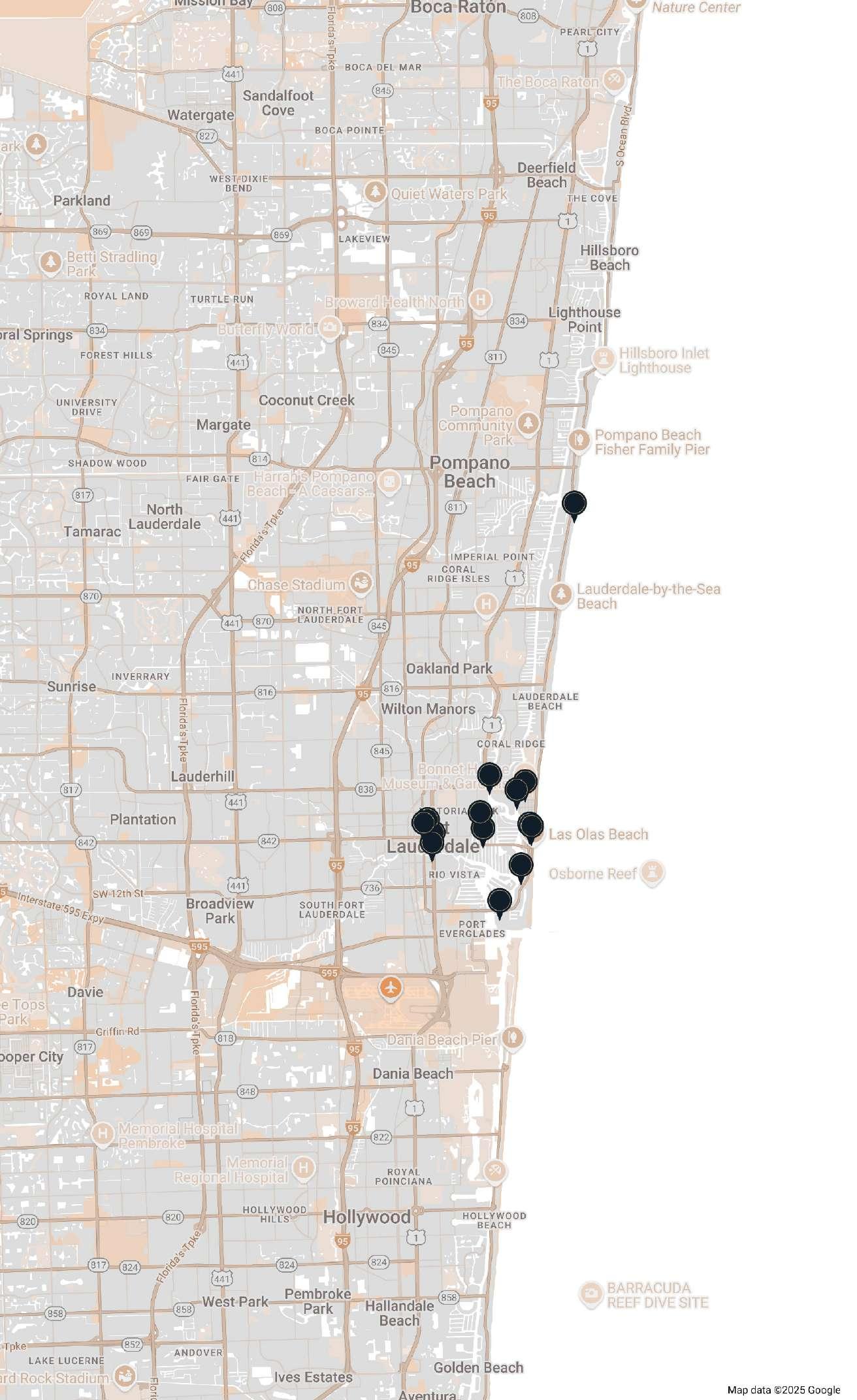This screenshot has width=857, height=1400.
Task: Select the pin below Coral Ridge label
Action: pyautogui.click(x=489, y=776)
